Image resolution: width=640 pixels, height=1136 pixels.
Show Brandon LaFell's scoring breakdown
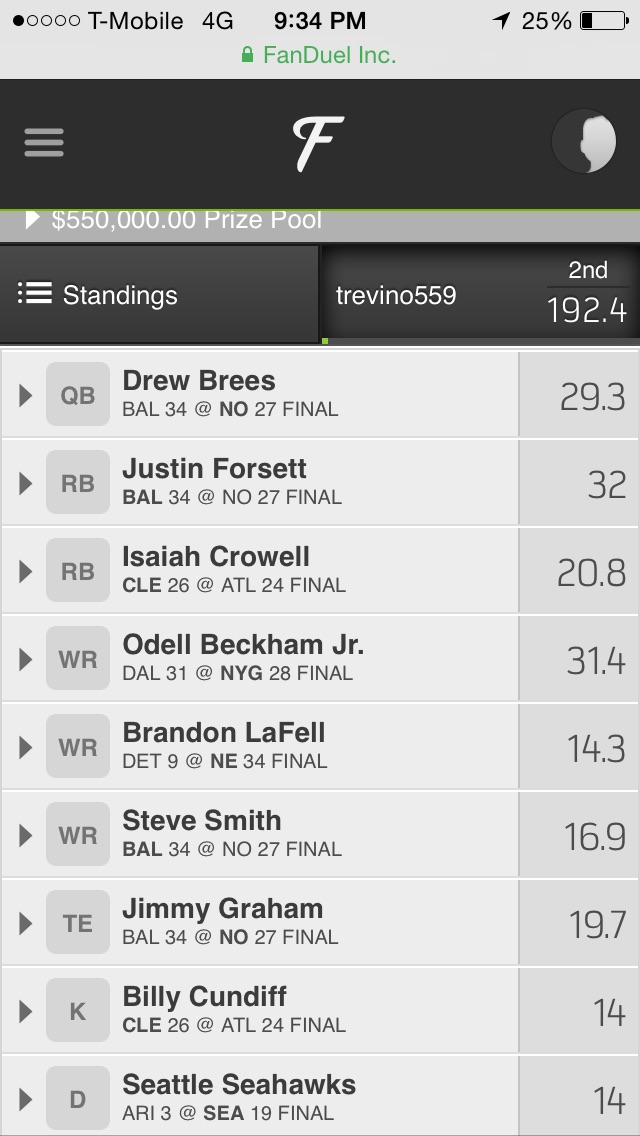tap(320, 748)
